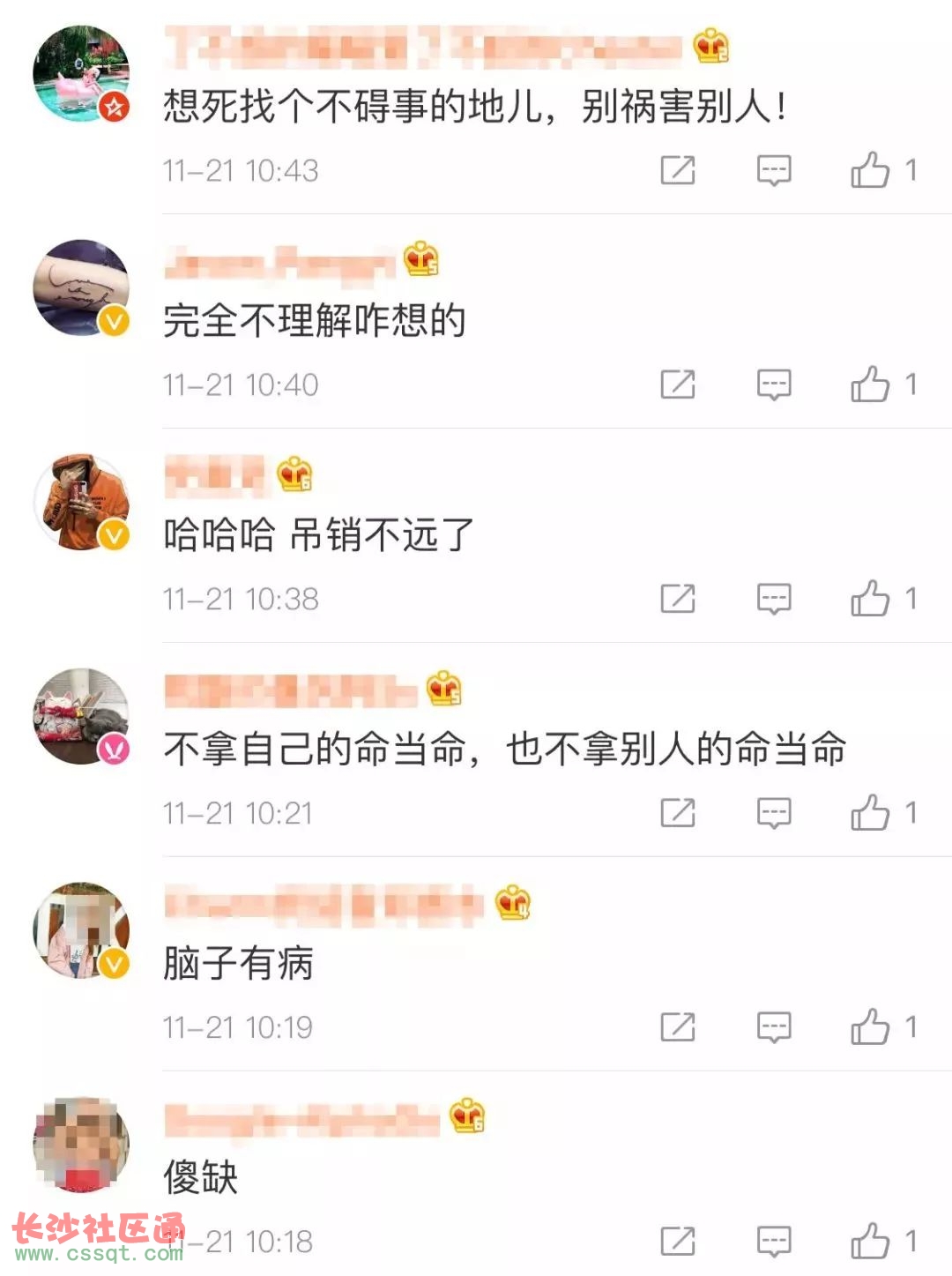Like the comment '脑子有病'

pos(870,1026)
